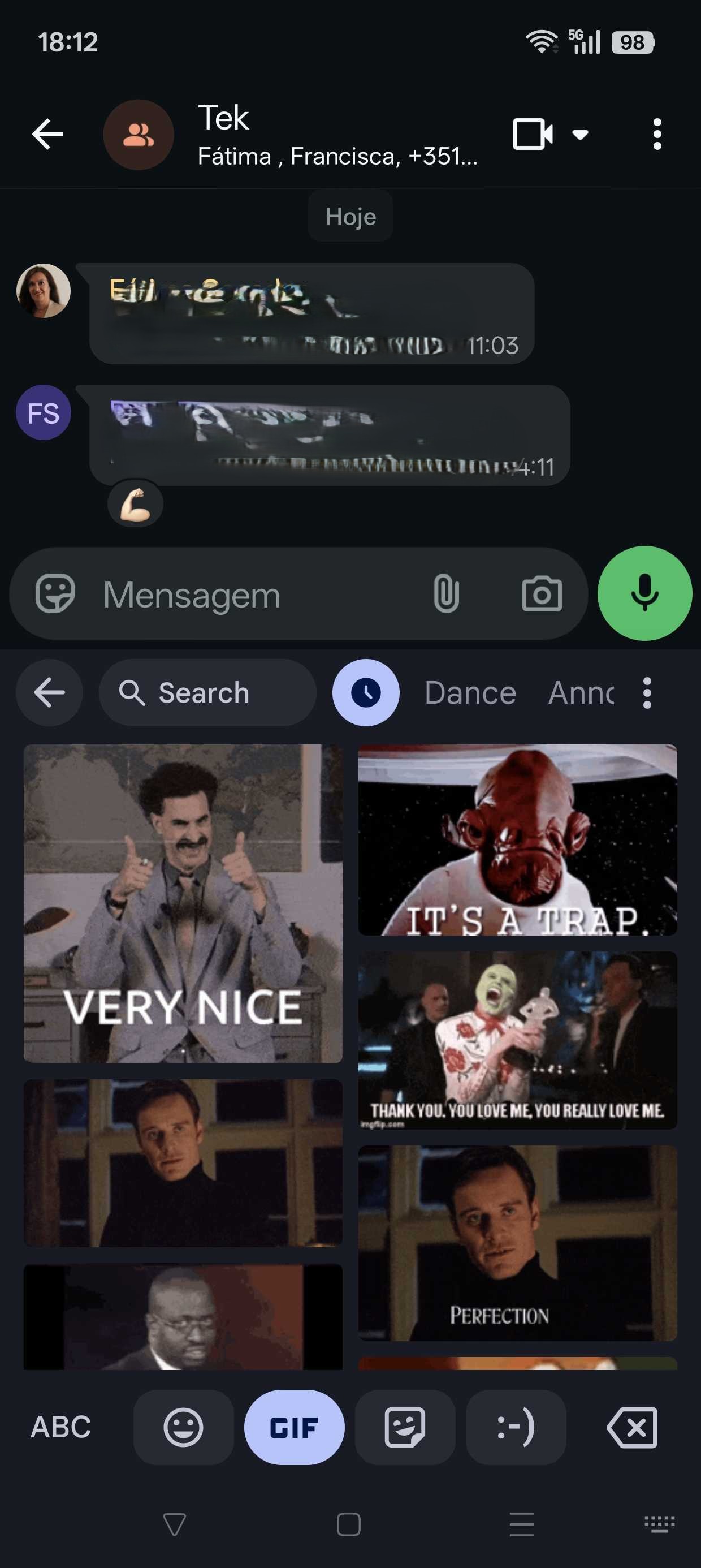Attach a file with the paperclip icon
701x1568 pixels.
click(446, 593)
